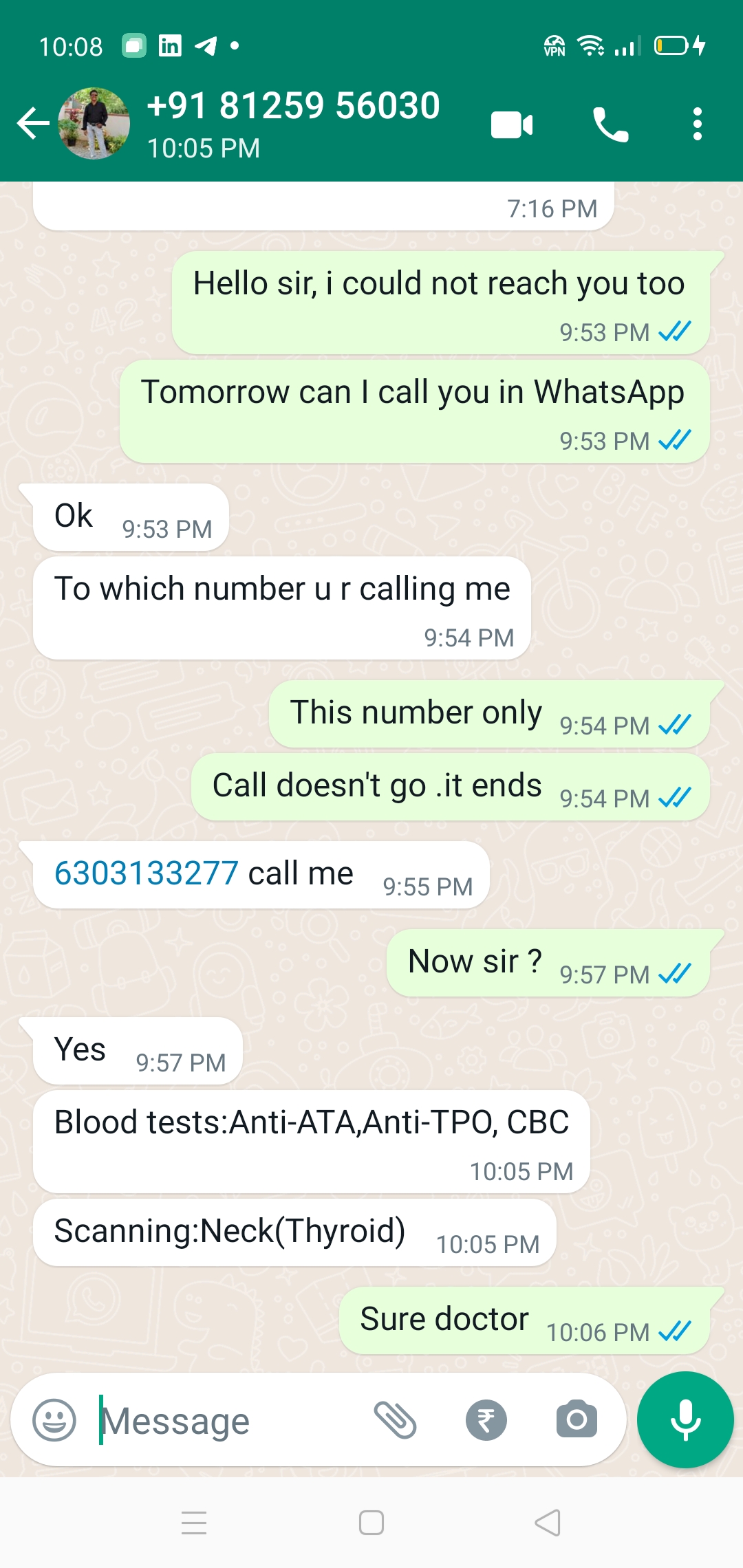Tap the system home button

(371, 1523)
